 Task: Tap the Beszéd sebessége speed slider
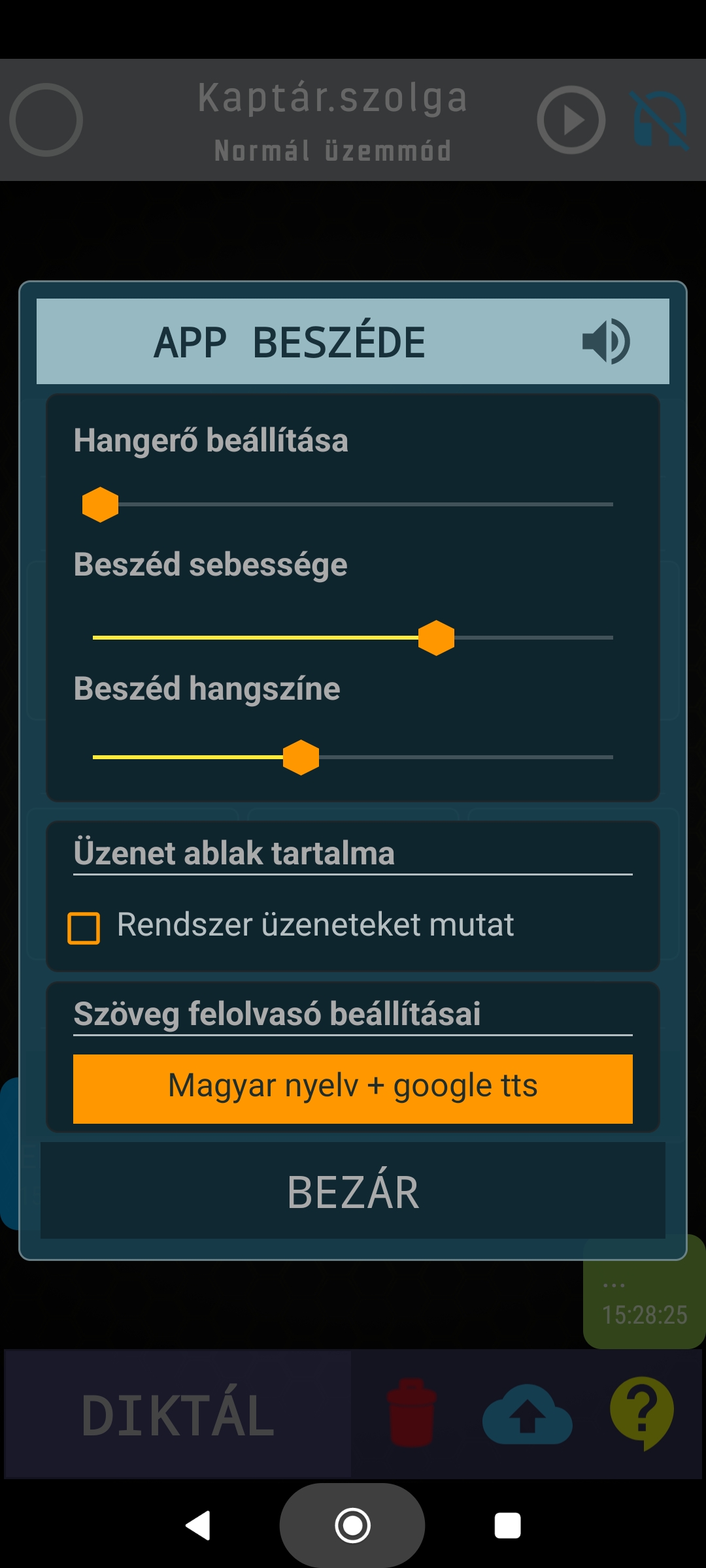coord(353,638)
